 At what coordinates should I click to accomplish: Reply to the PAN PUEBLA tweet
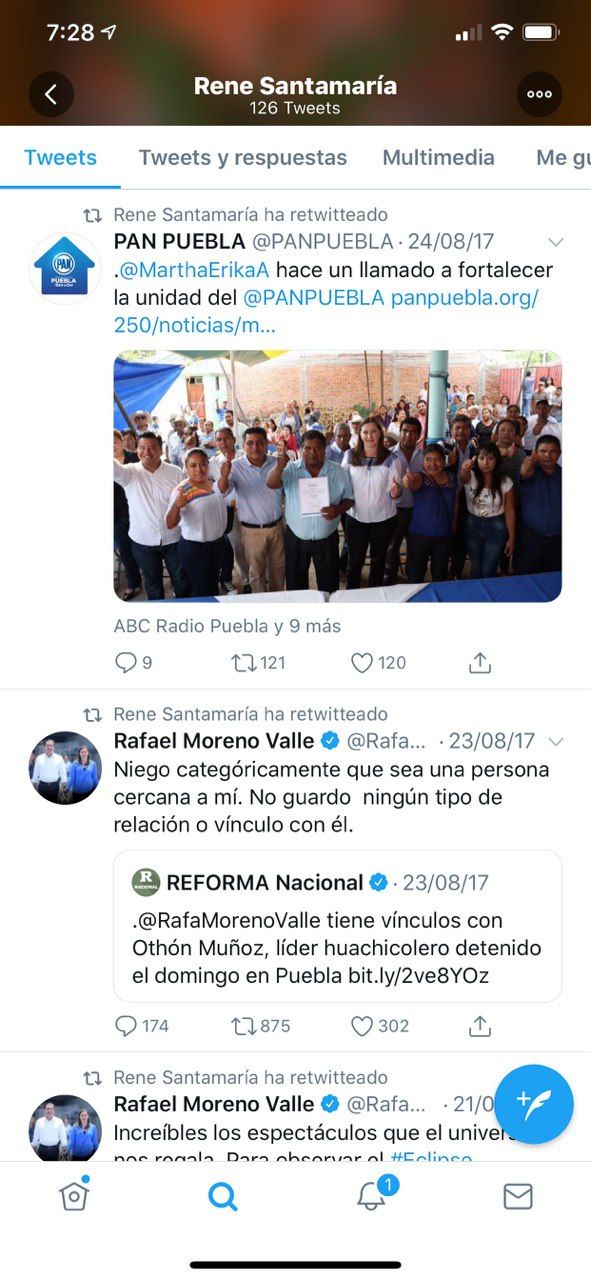pyautogui.click(x=134, y=662)
